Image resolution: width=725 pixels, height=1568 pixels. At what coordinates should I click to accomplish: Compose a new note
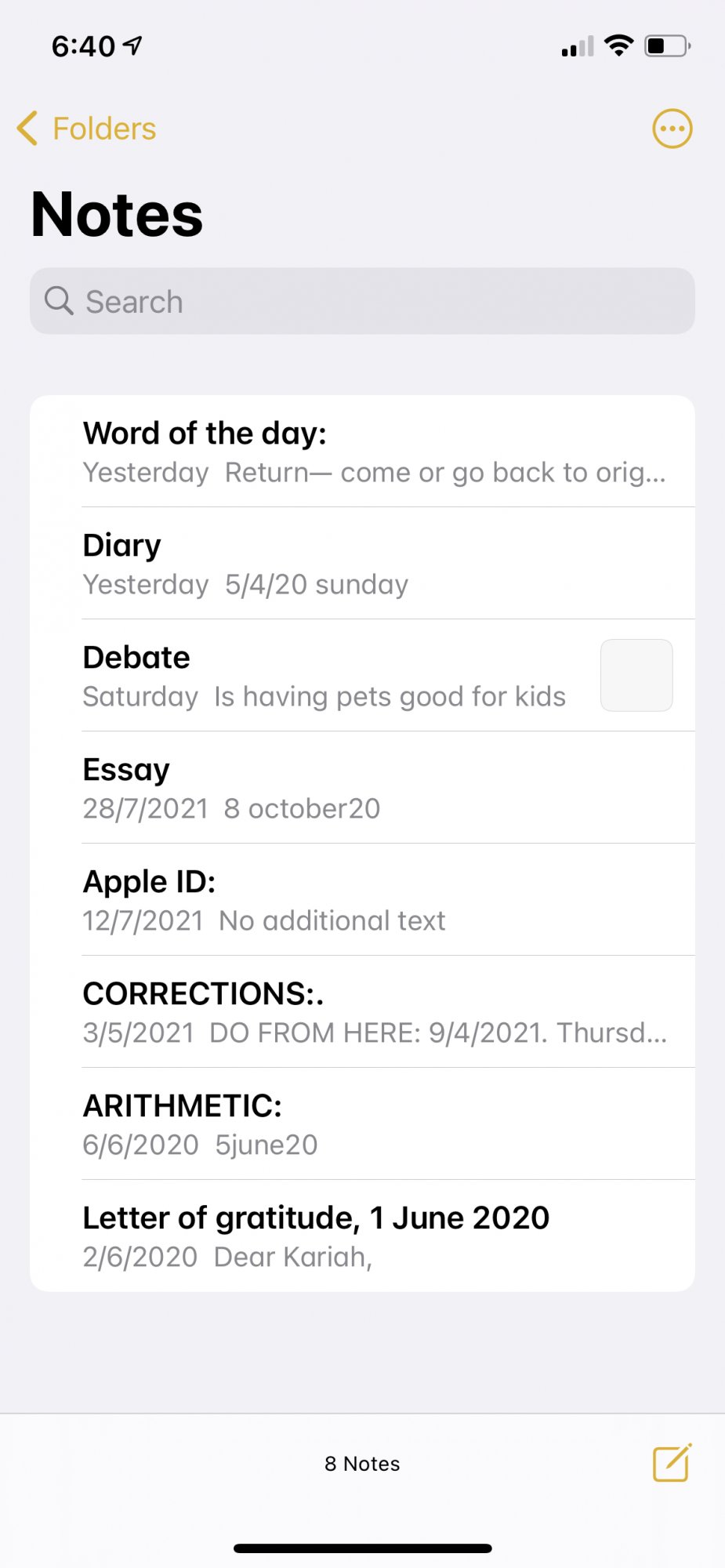pos(672,1463)
